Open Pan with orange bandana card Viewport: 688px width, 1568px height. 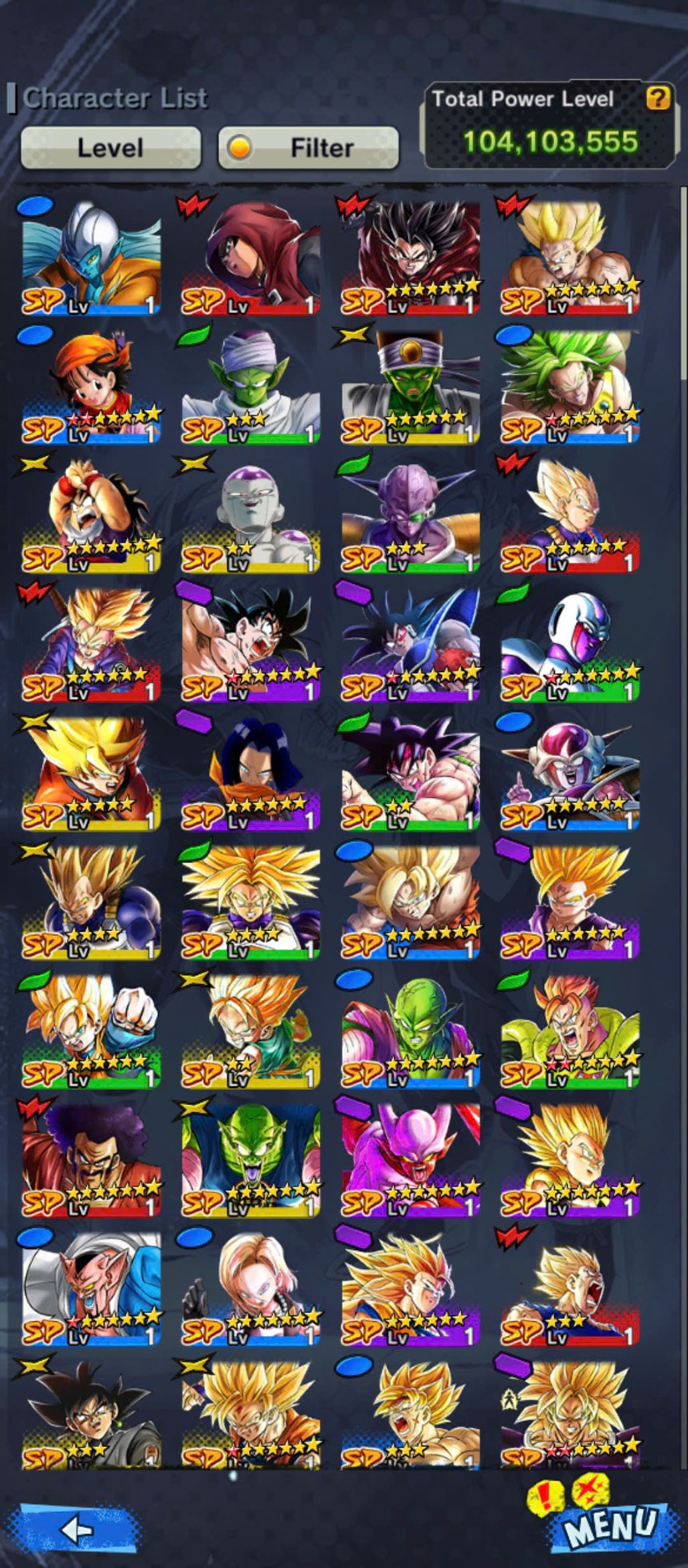(91, 387)
